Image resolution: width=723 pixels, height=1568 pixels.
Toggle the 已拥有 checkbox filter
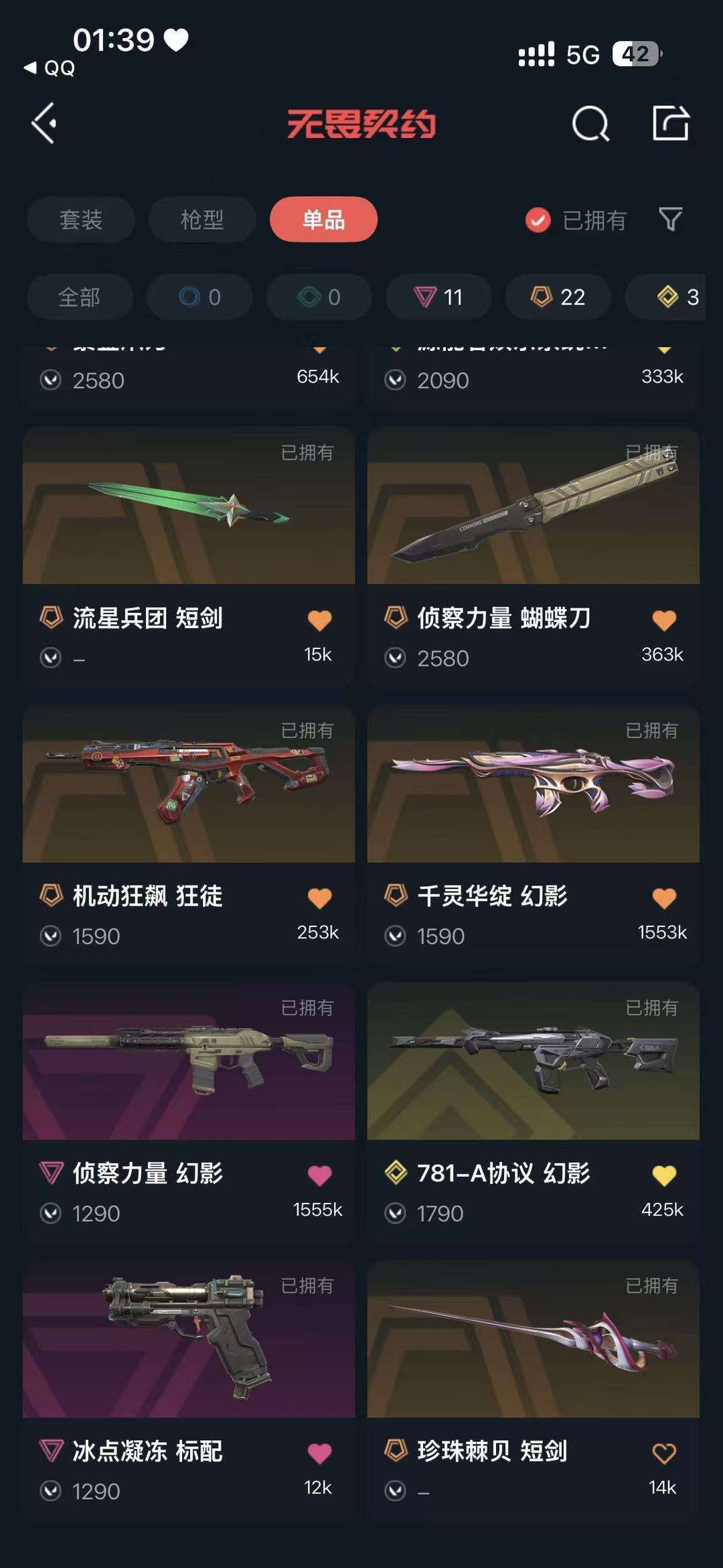(x=576, y=220)
